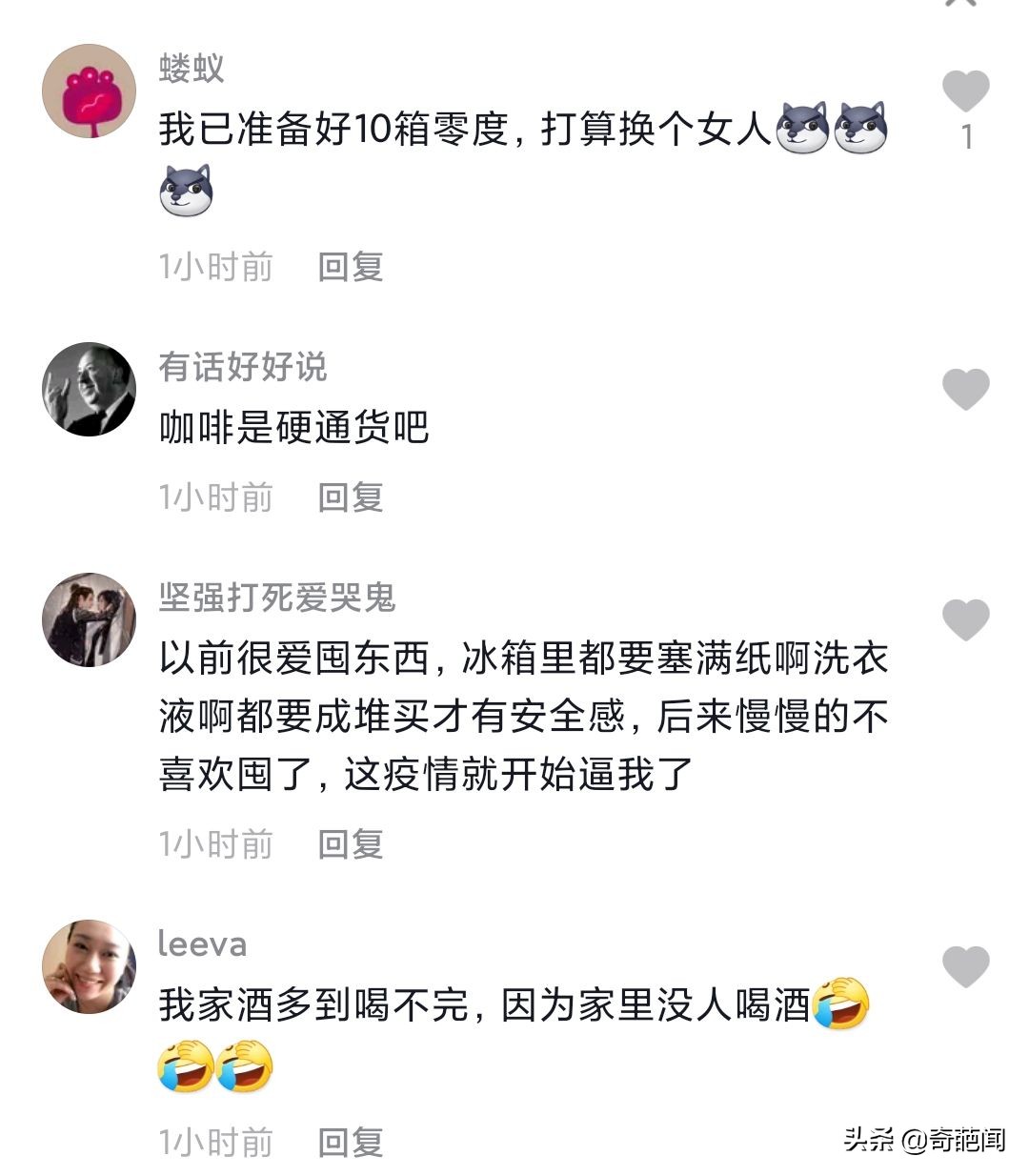Viewport: 1029px width, 1176px height.
Task: Open leeva's profile picture
Action: [91, 964]
